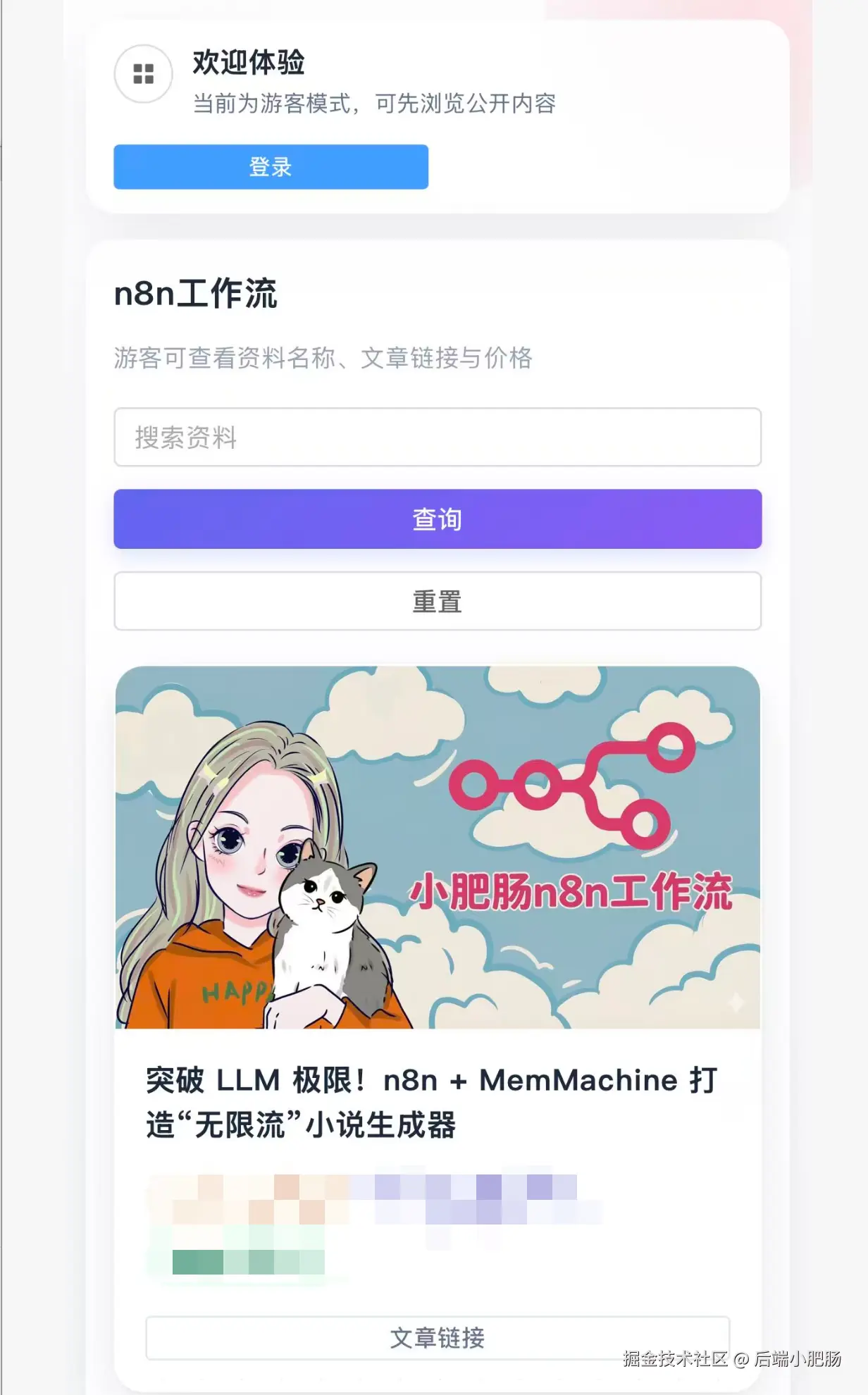868x1395 pixels.
Task: Tap the blue 登录 button
Action: 271,167
